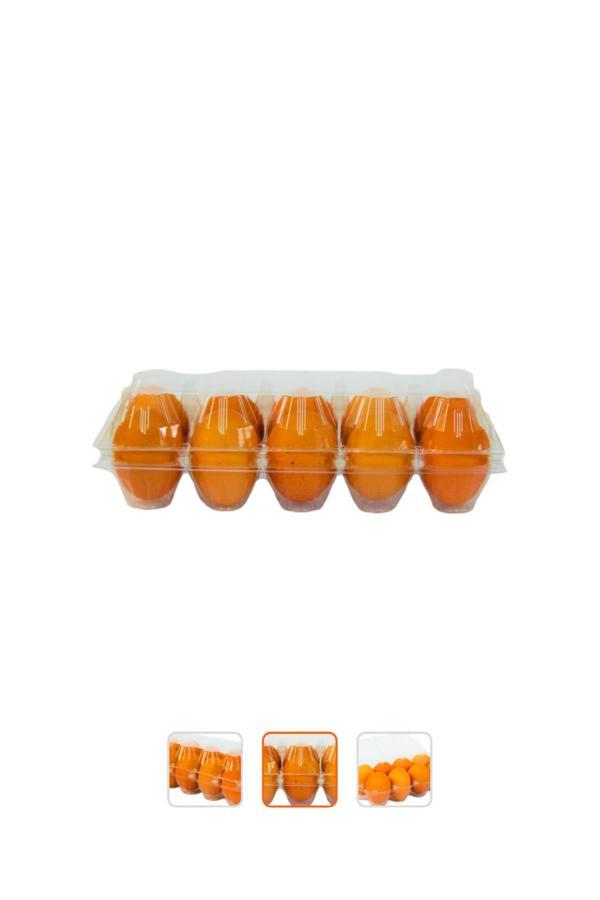
Task: Select the first egg carton thumbnail
Action: point(205,769)
